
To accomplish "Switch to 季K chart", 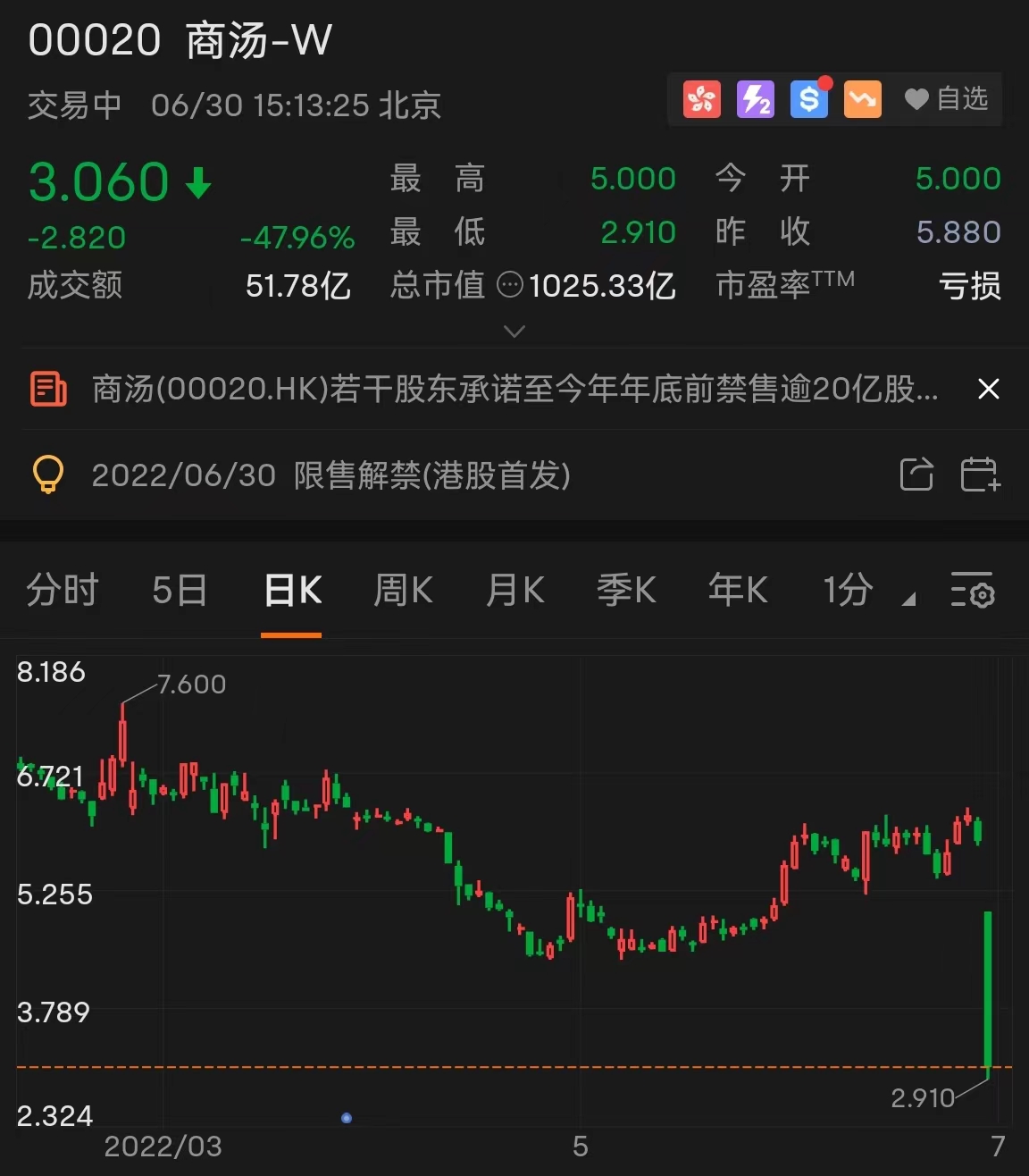I will pyautogui.click(x=626, y=591).
